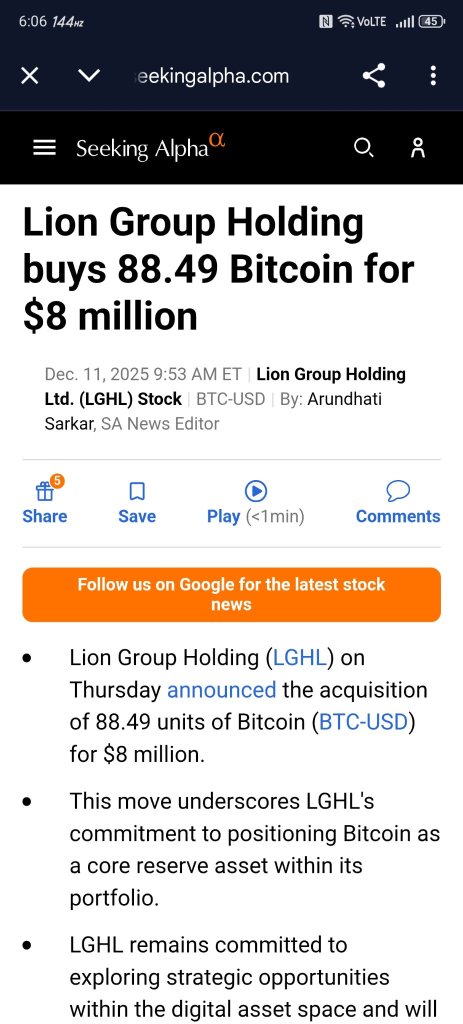Tap Follow us on Google banner
The height and width of the screenshot is (1024, 463).
point(231,594)
